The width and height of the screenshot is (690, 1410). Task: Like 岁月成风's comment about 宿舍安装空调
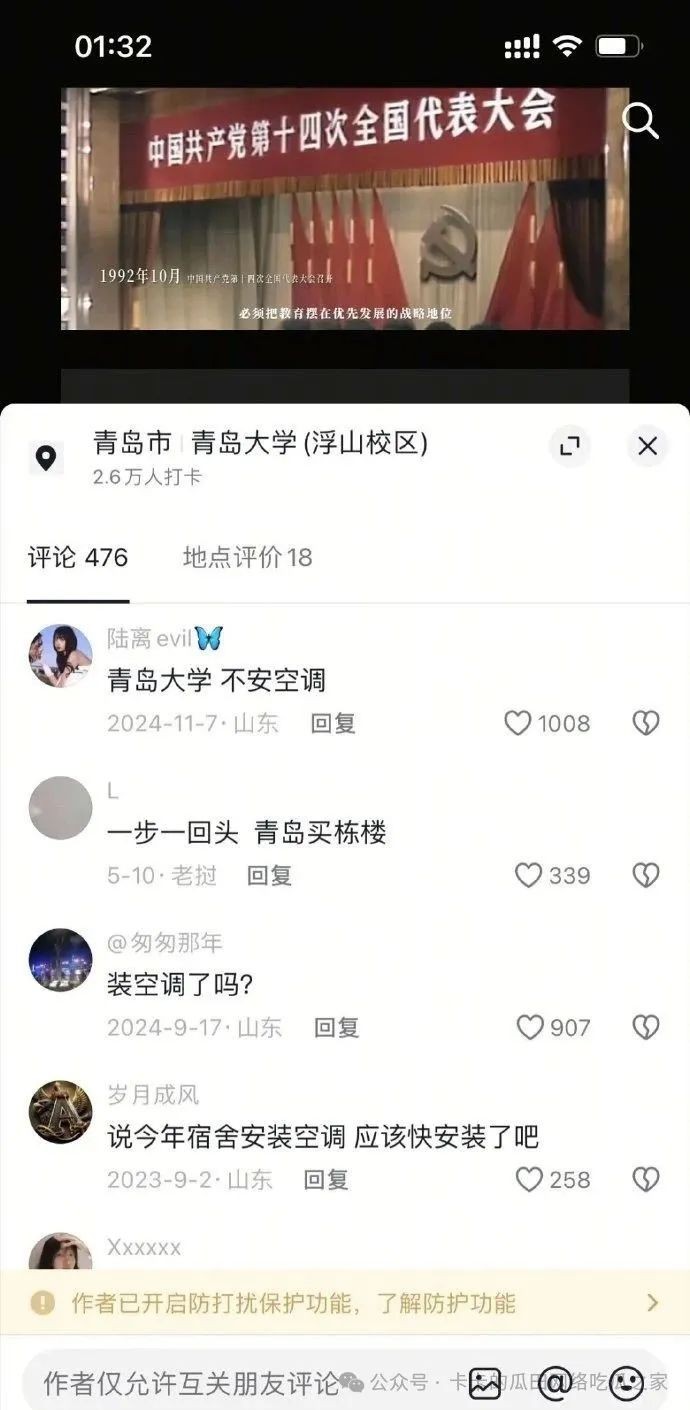[529, 1180]
